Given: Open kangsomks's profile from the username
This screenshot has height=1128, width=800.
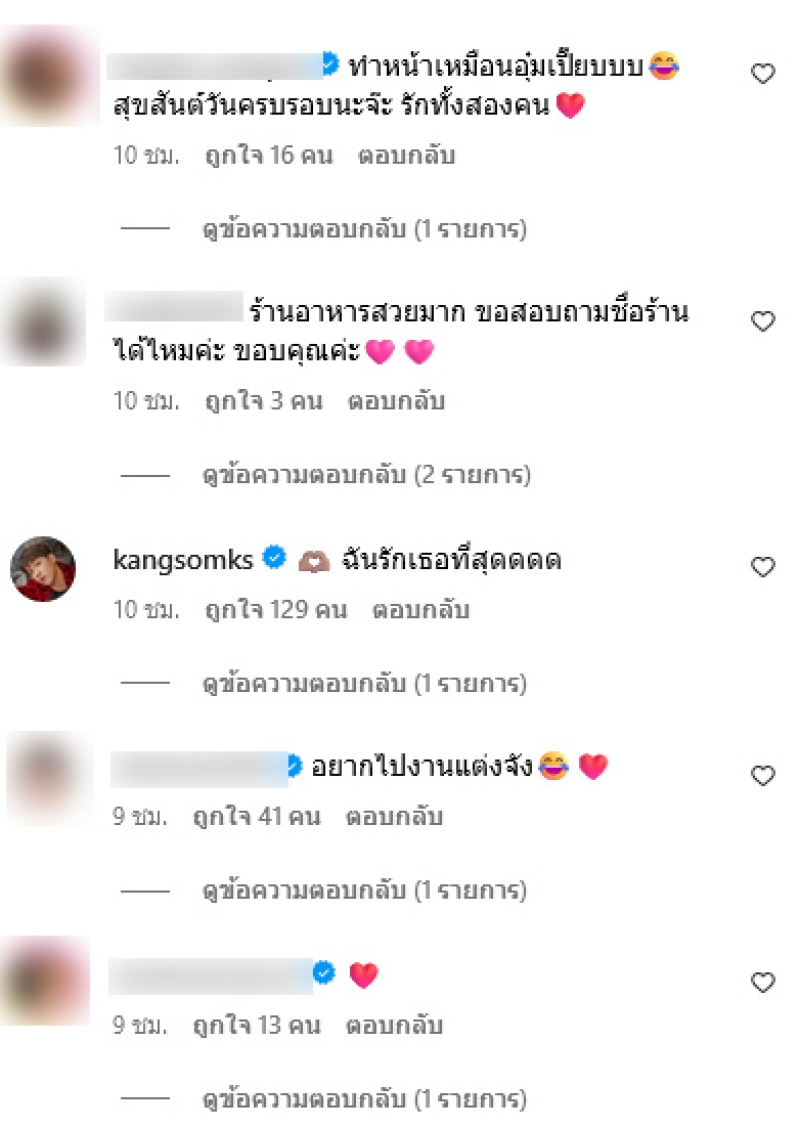Looking at the screenshot, I should tap(184, 560).
